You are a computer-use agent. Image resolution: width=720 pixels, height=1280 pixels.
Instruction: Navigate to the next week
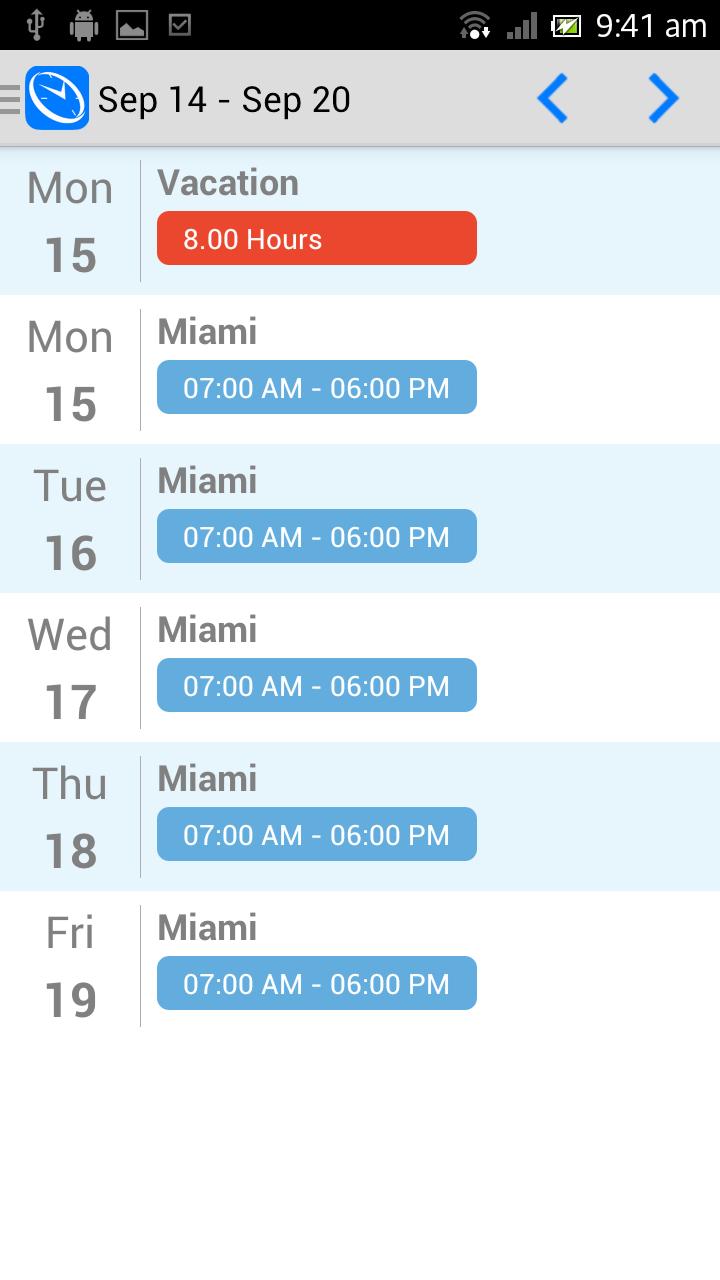pos(663,98)
